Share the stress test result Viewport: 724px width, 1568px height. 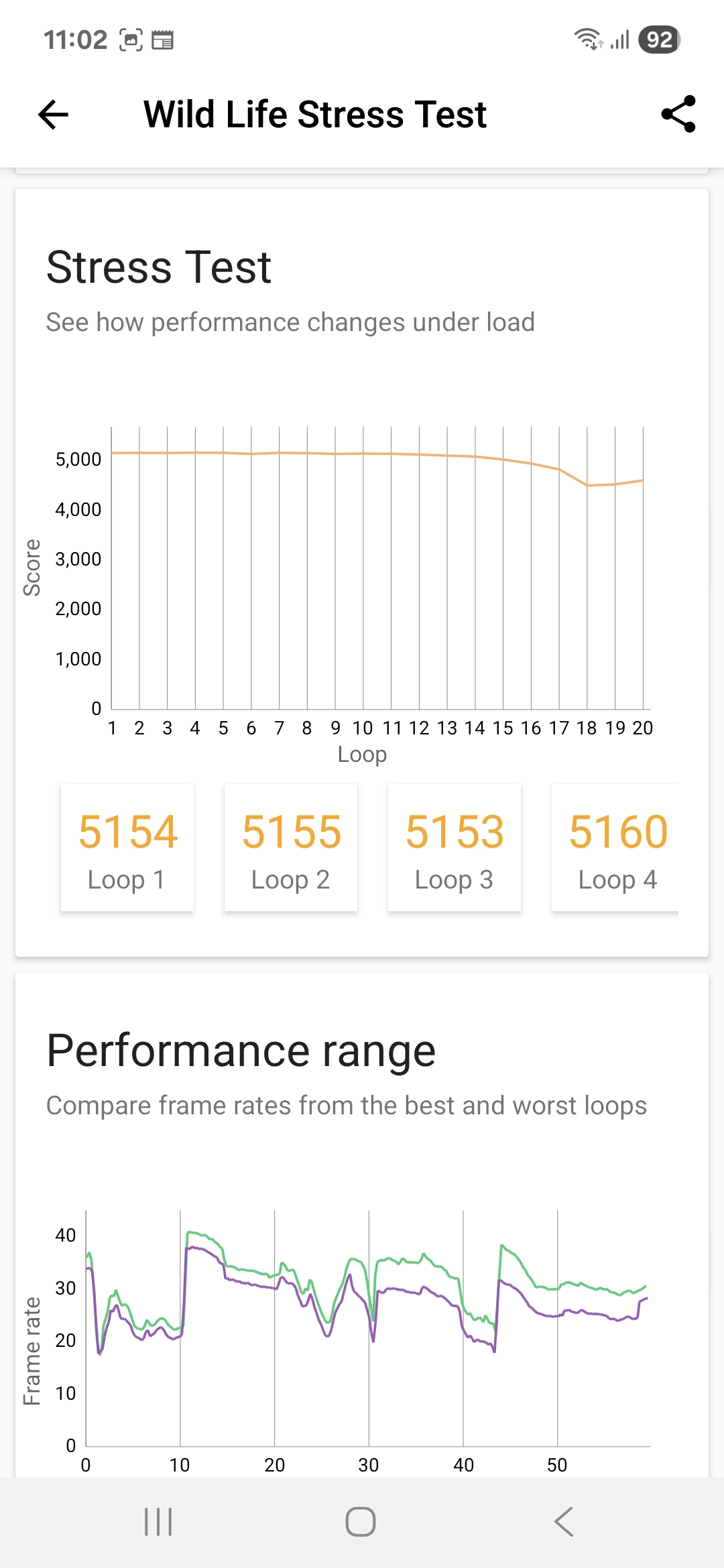pyautogui.click(x=678, y=114)
